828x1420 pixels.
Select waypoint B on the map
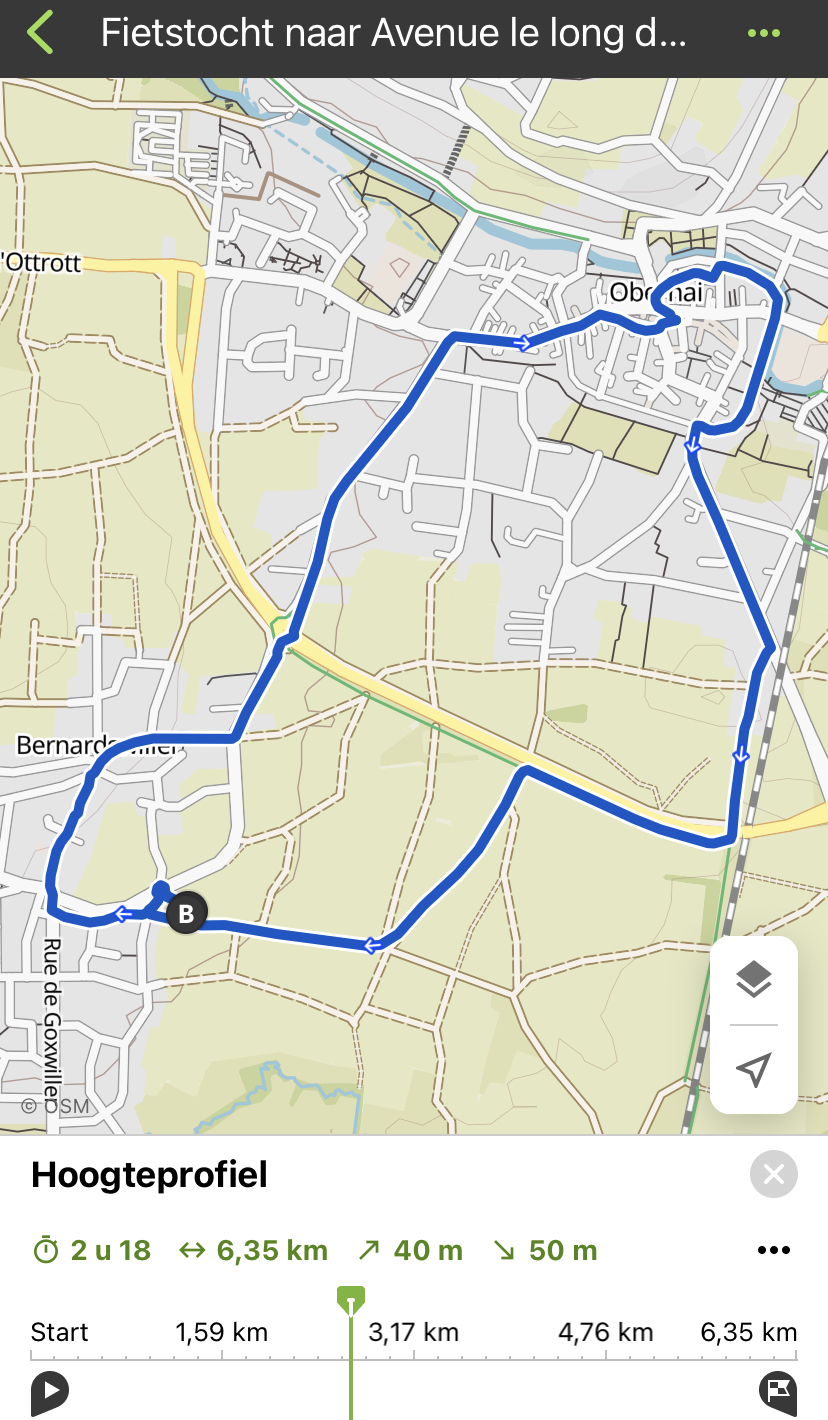pyautogui.click(x=186, y=913)
